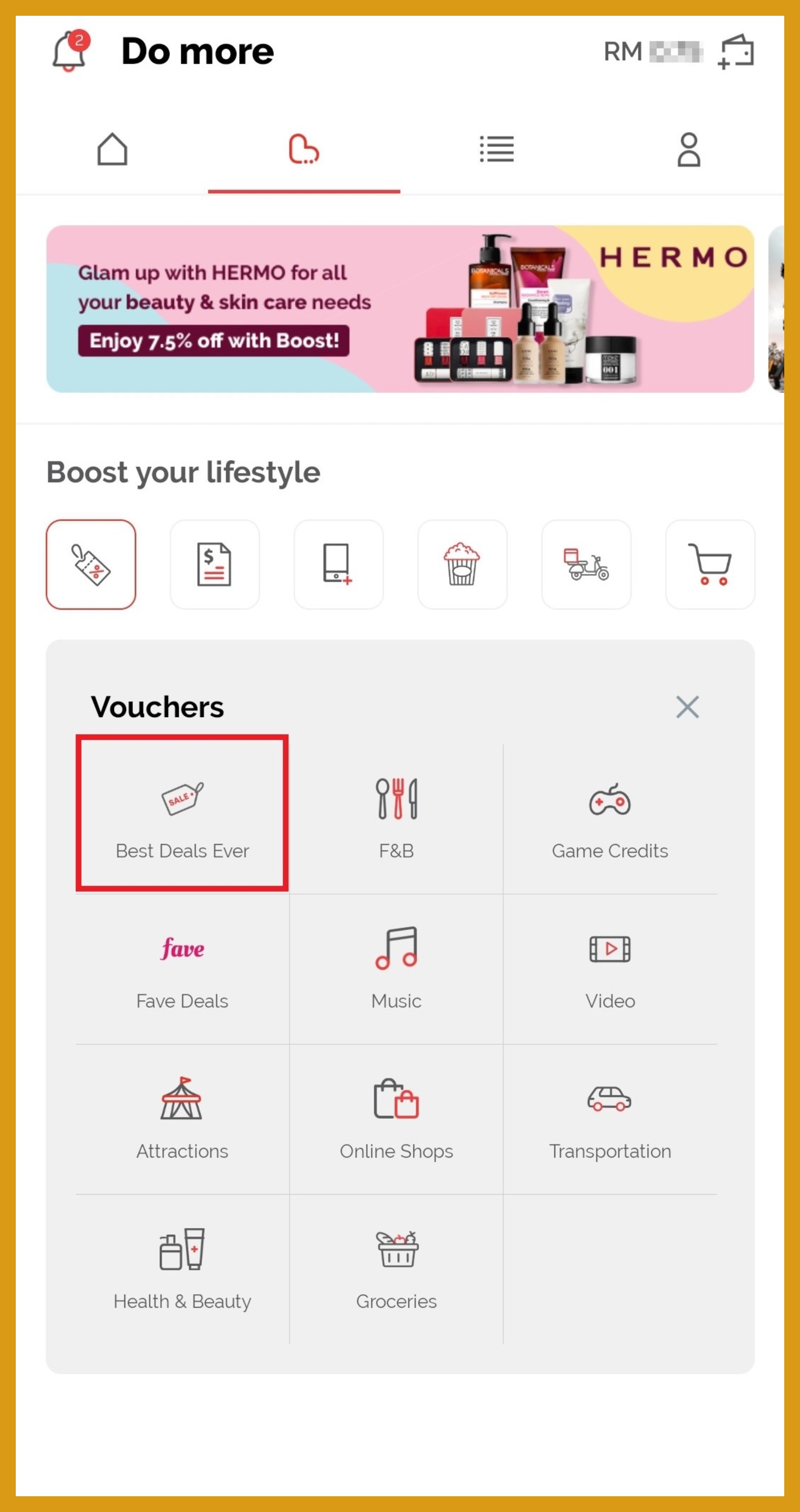
Task: Select the delivery scooter category
Action: (586, 564)
